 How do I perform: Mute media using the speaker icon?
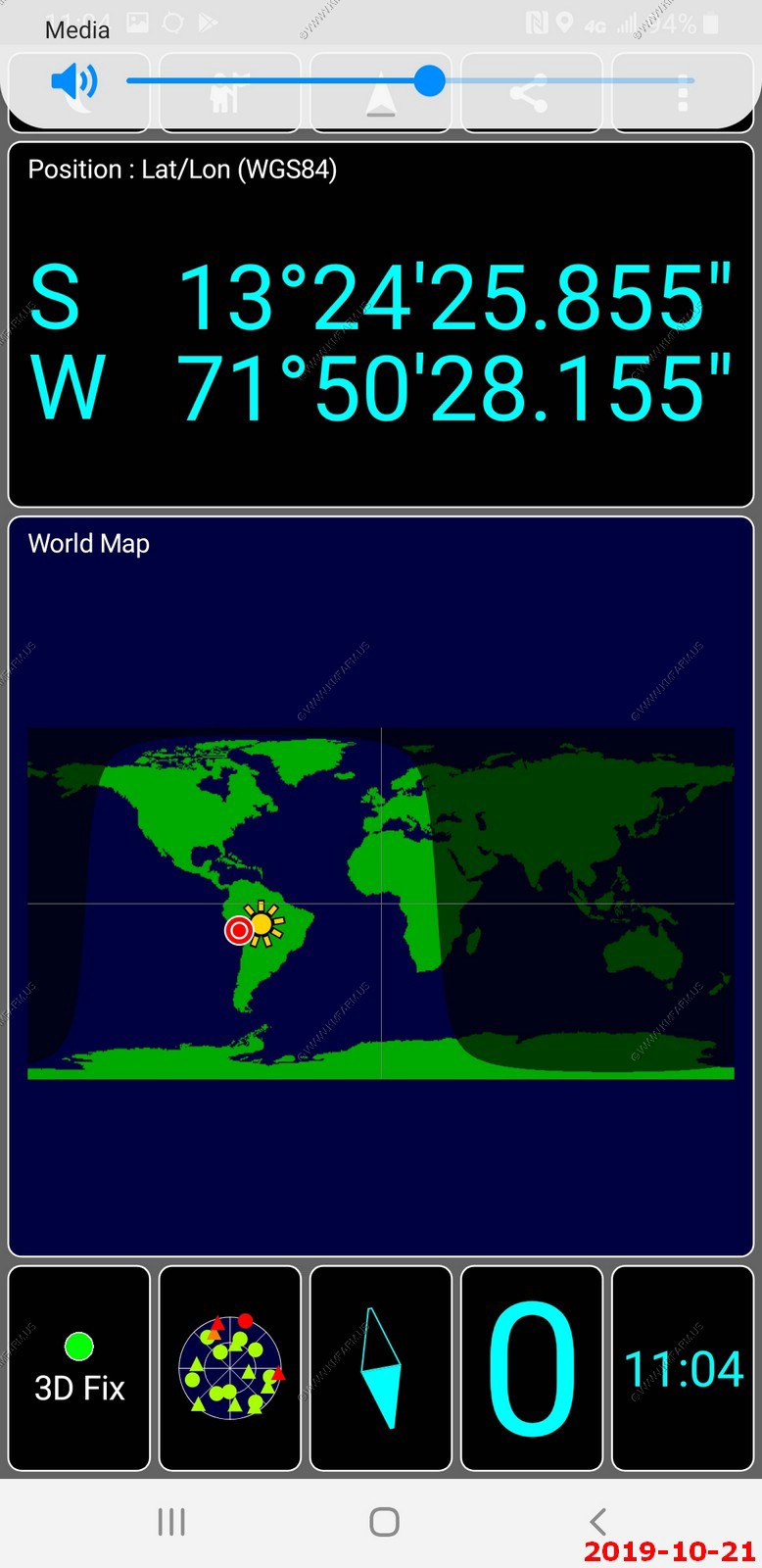73,81
